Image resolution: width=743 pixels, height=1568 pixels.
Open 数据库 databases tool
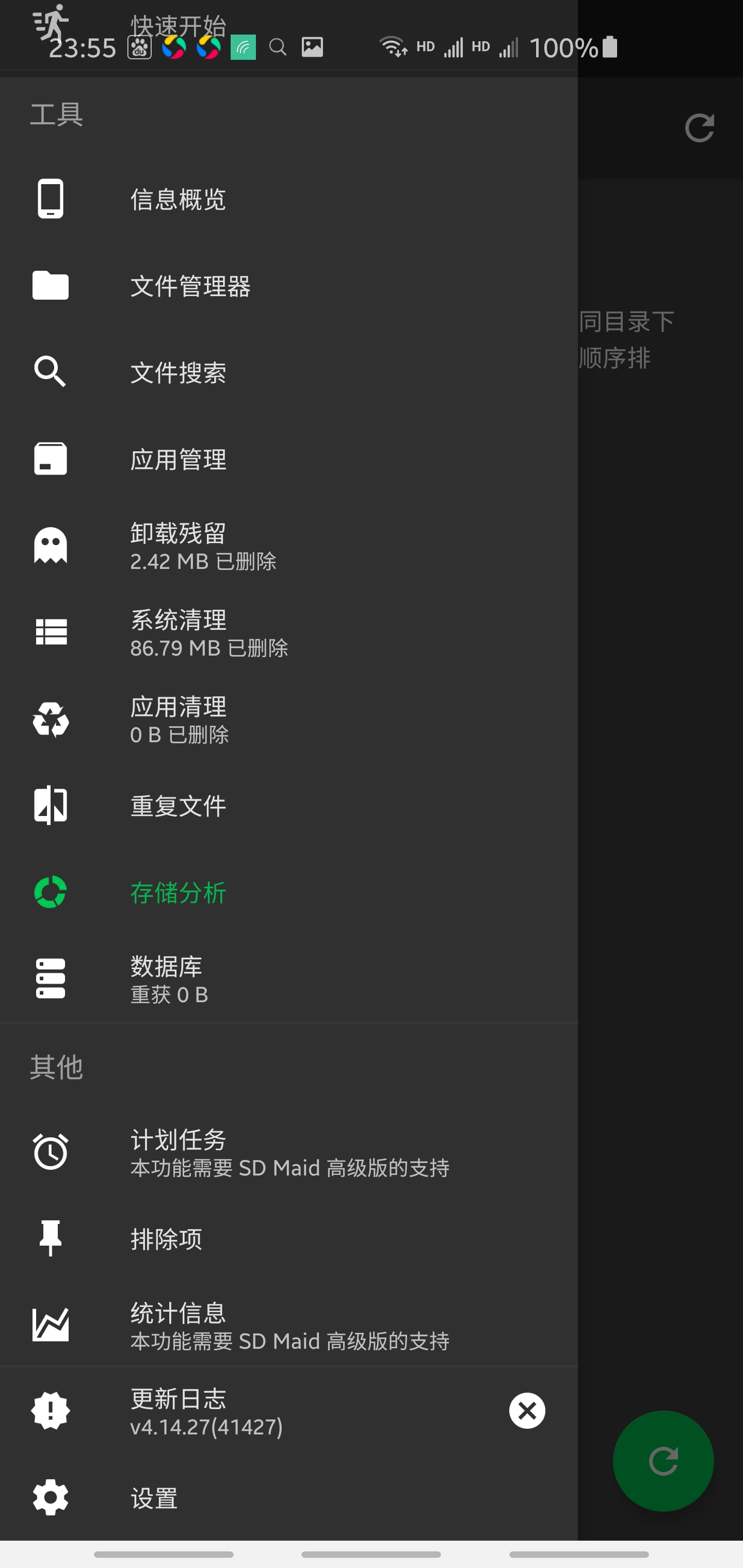pyautogui.click(x=166, y=979)
